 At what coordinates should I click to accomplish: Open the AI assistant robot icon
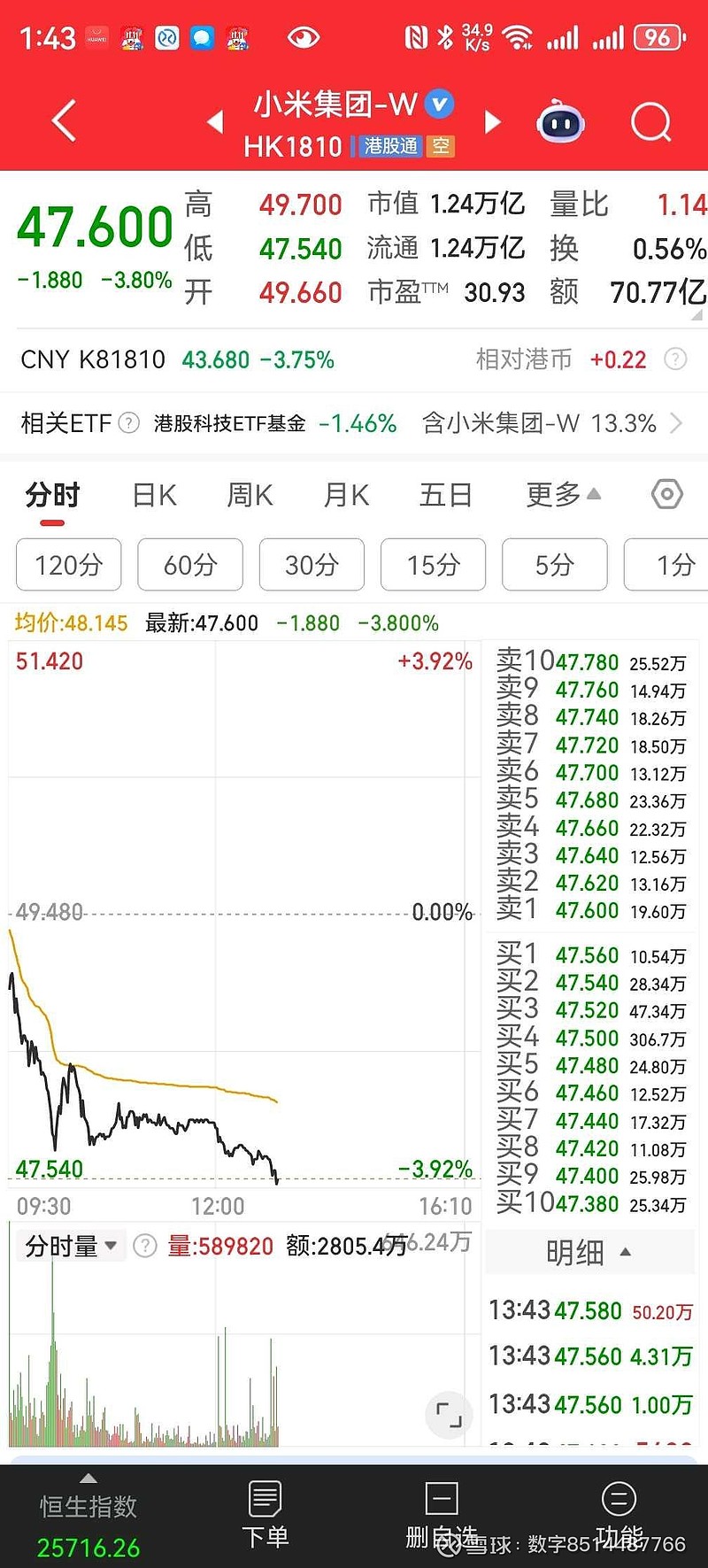560,121
